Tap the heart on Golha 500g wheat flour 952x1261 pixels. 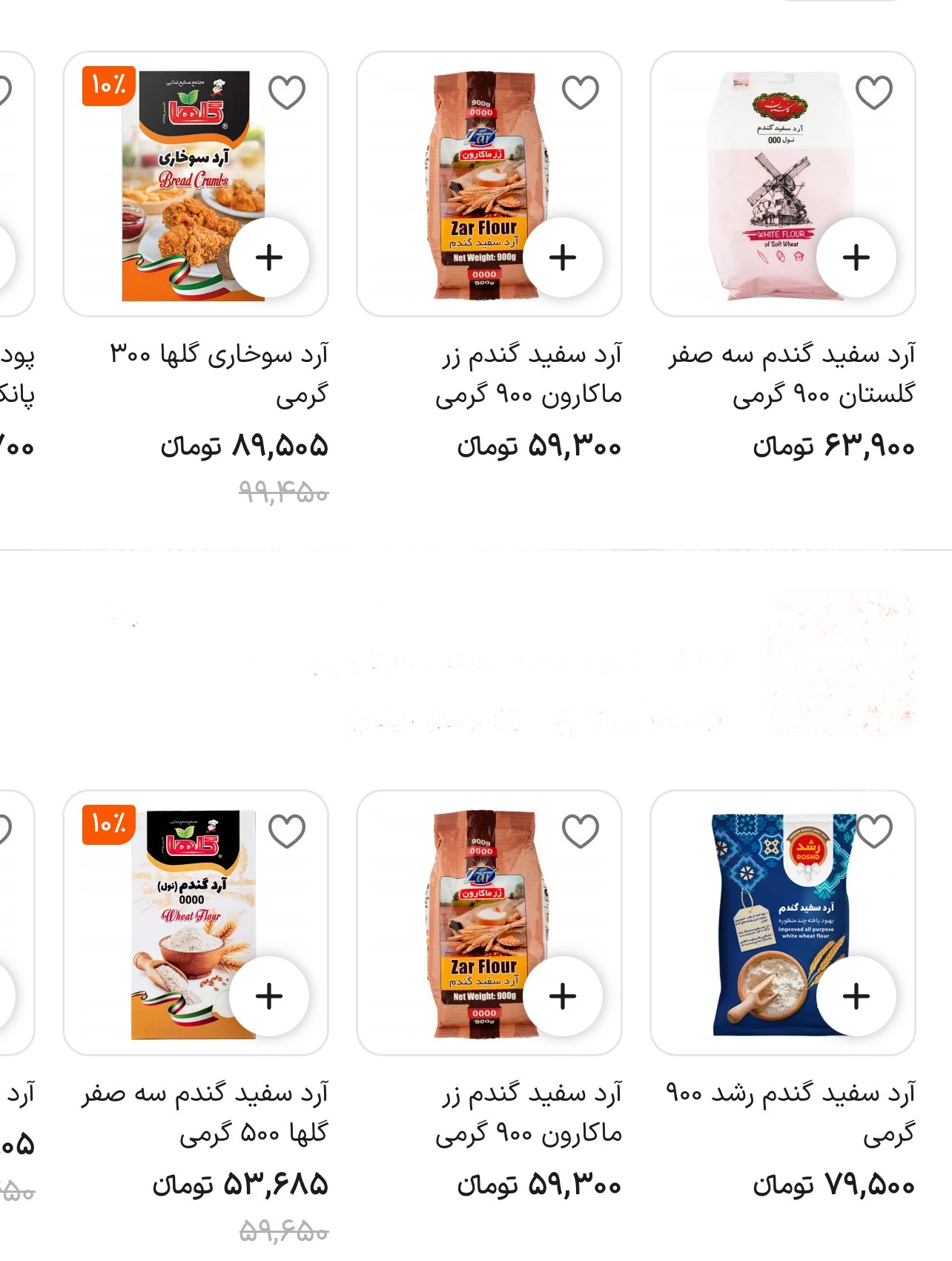point(286,831)
